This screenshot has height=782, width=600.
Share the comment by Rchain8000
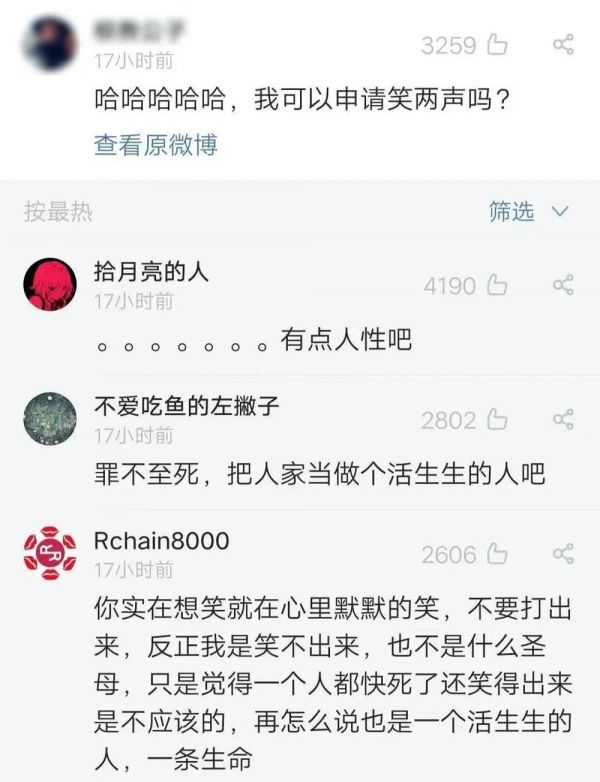coord(563,554)
